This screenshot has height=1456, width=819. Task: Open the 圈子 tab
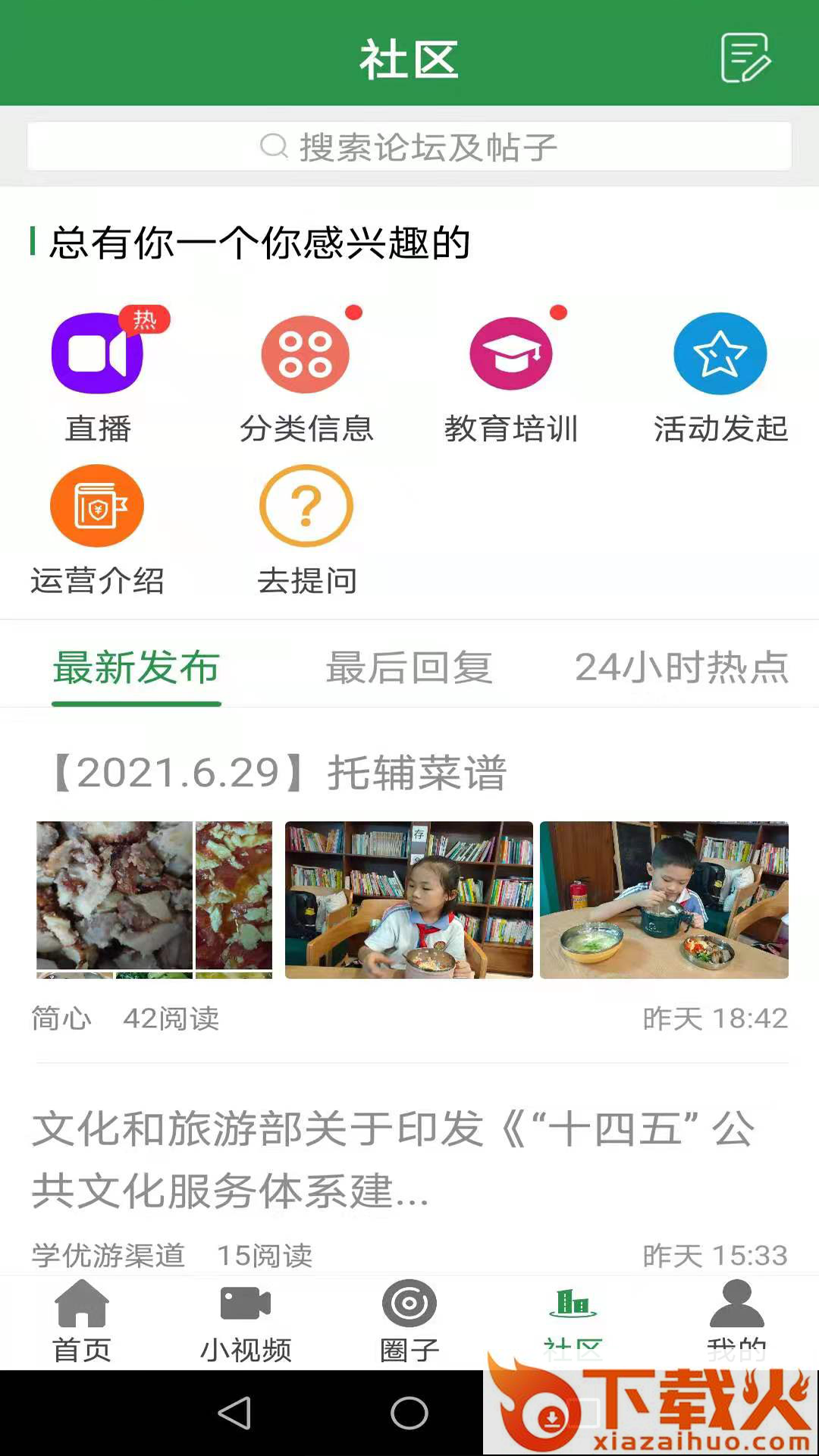pos(409,1321)
